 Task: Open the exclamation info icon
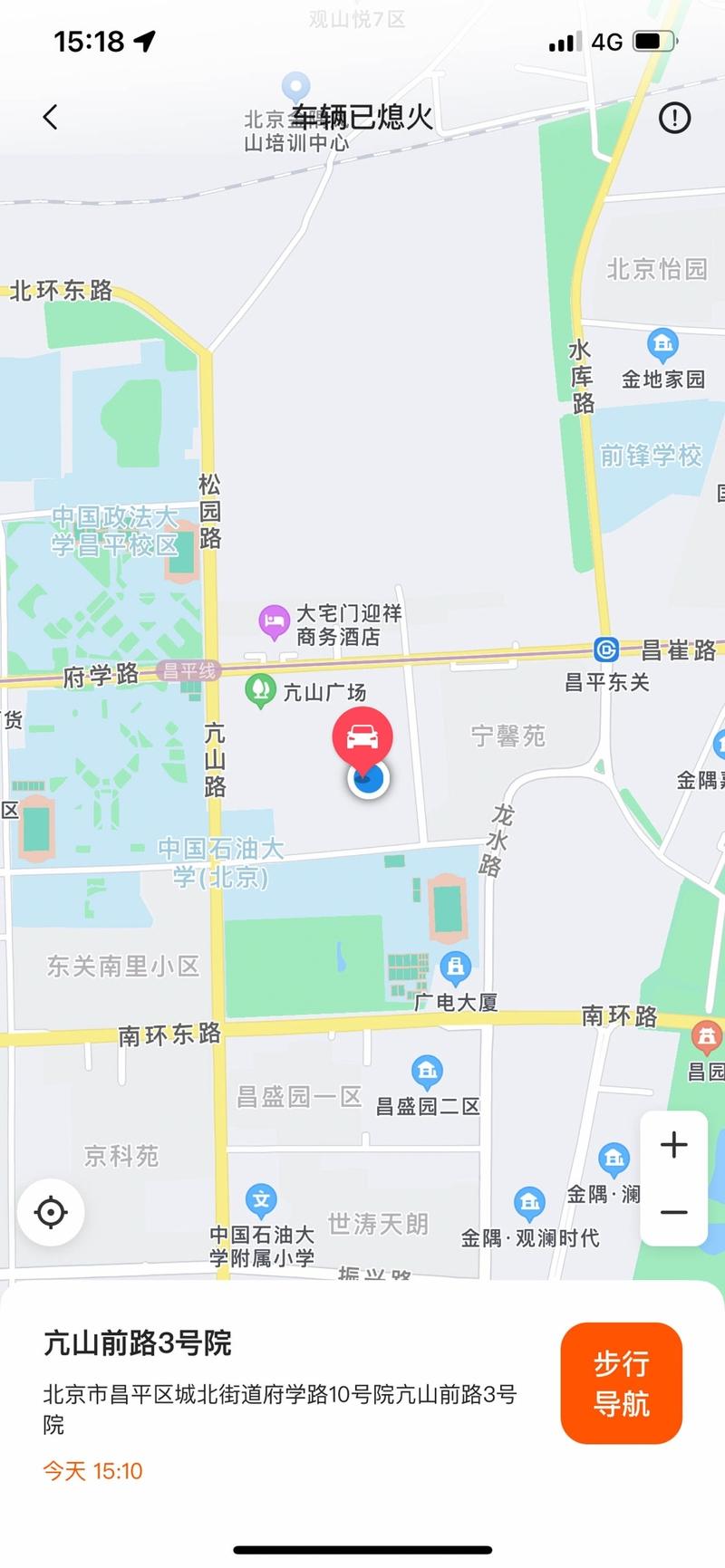click(x=674, y=118)
